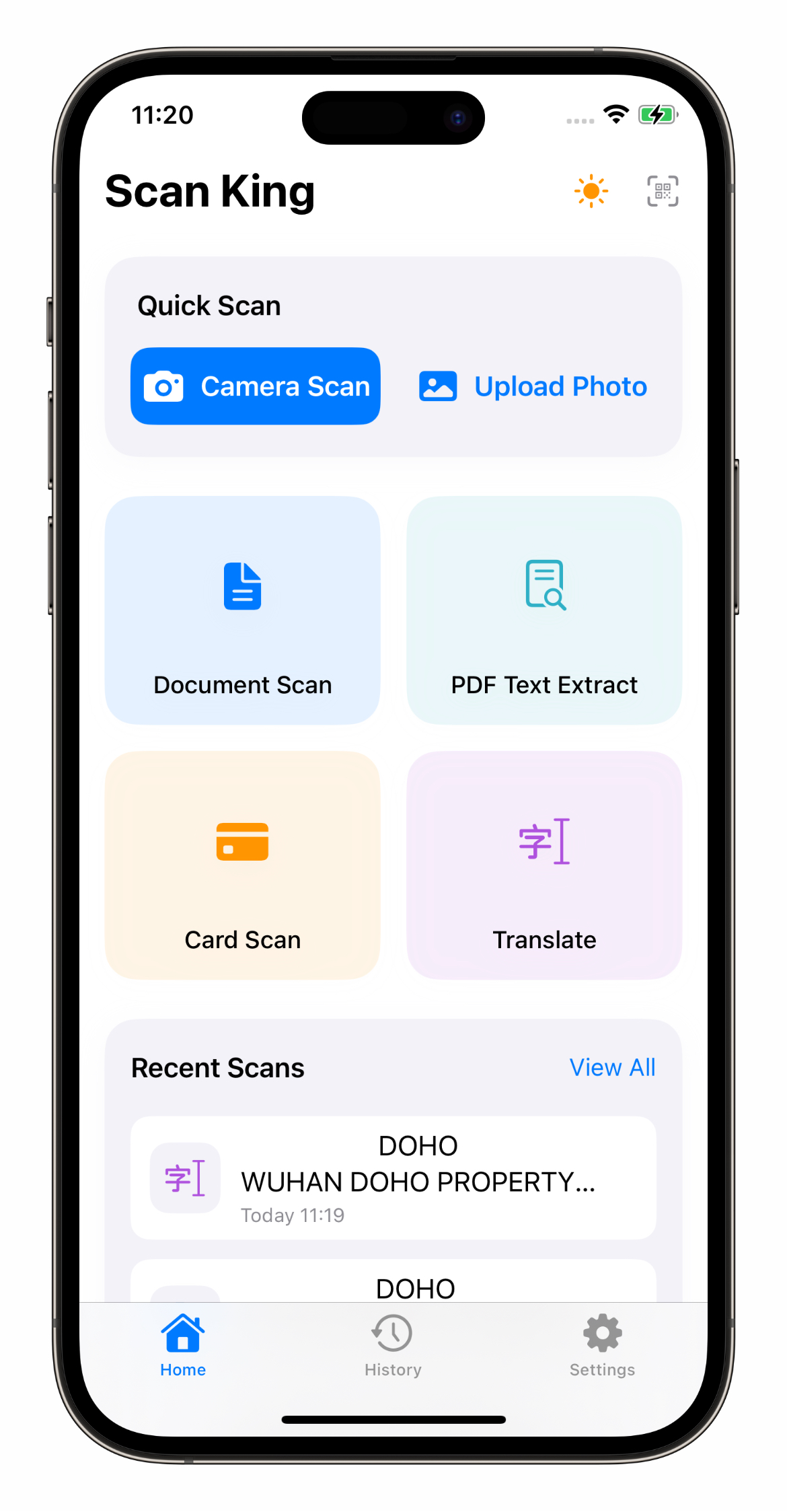This screenshot has height=1512, width=787.
Task: Tap the Recent Scans heading
Action: [218, 1068]
